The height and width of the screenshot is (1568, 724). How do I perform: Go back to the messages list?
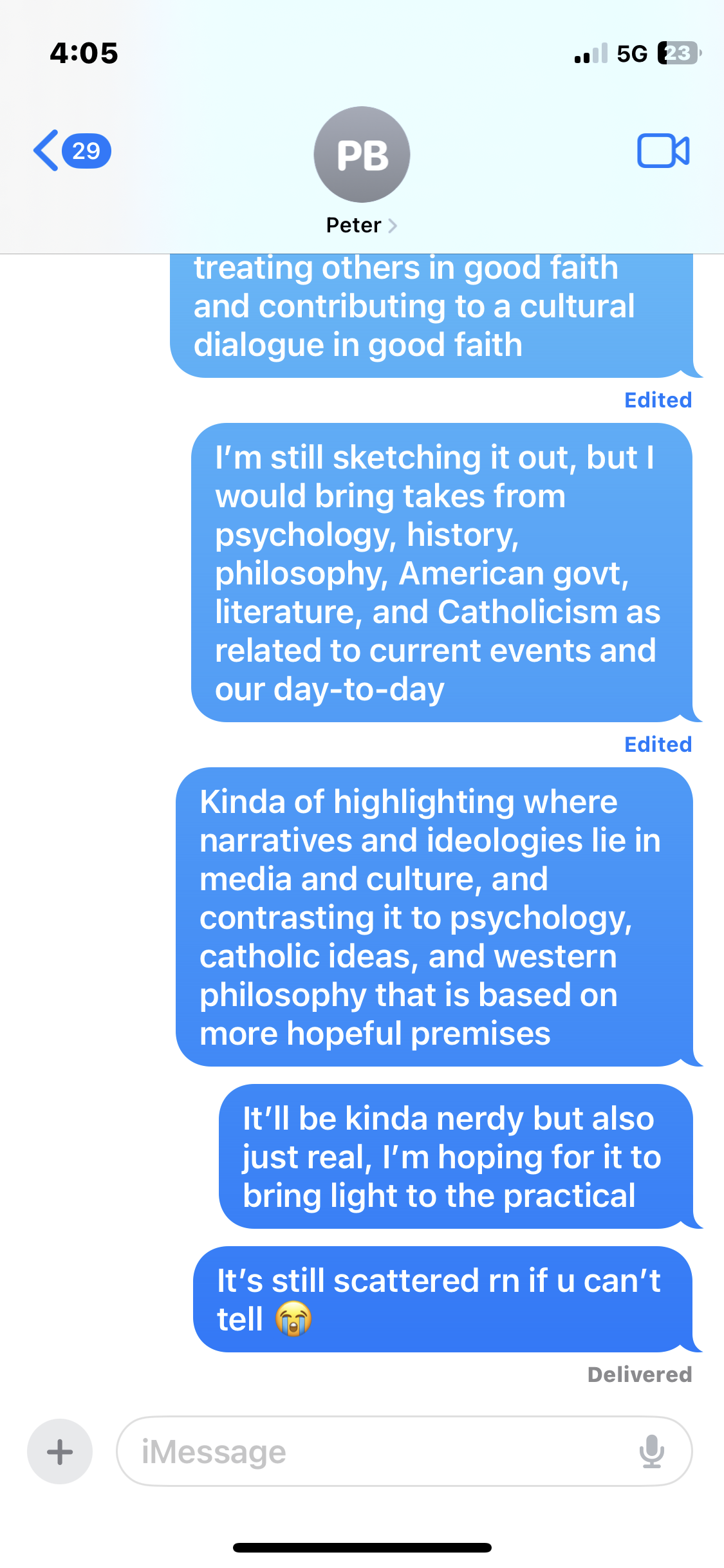(70, 151)
